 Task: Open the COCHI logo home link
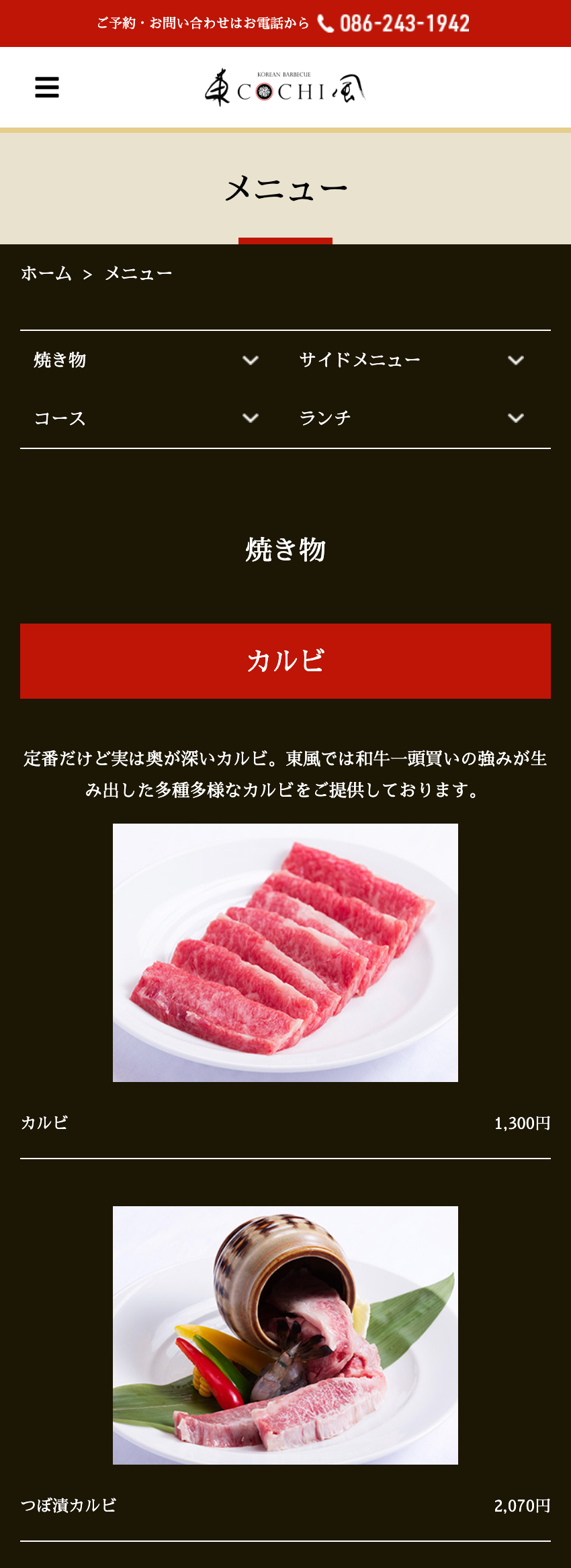[285, 88]
